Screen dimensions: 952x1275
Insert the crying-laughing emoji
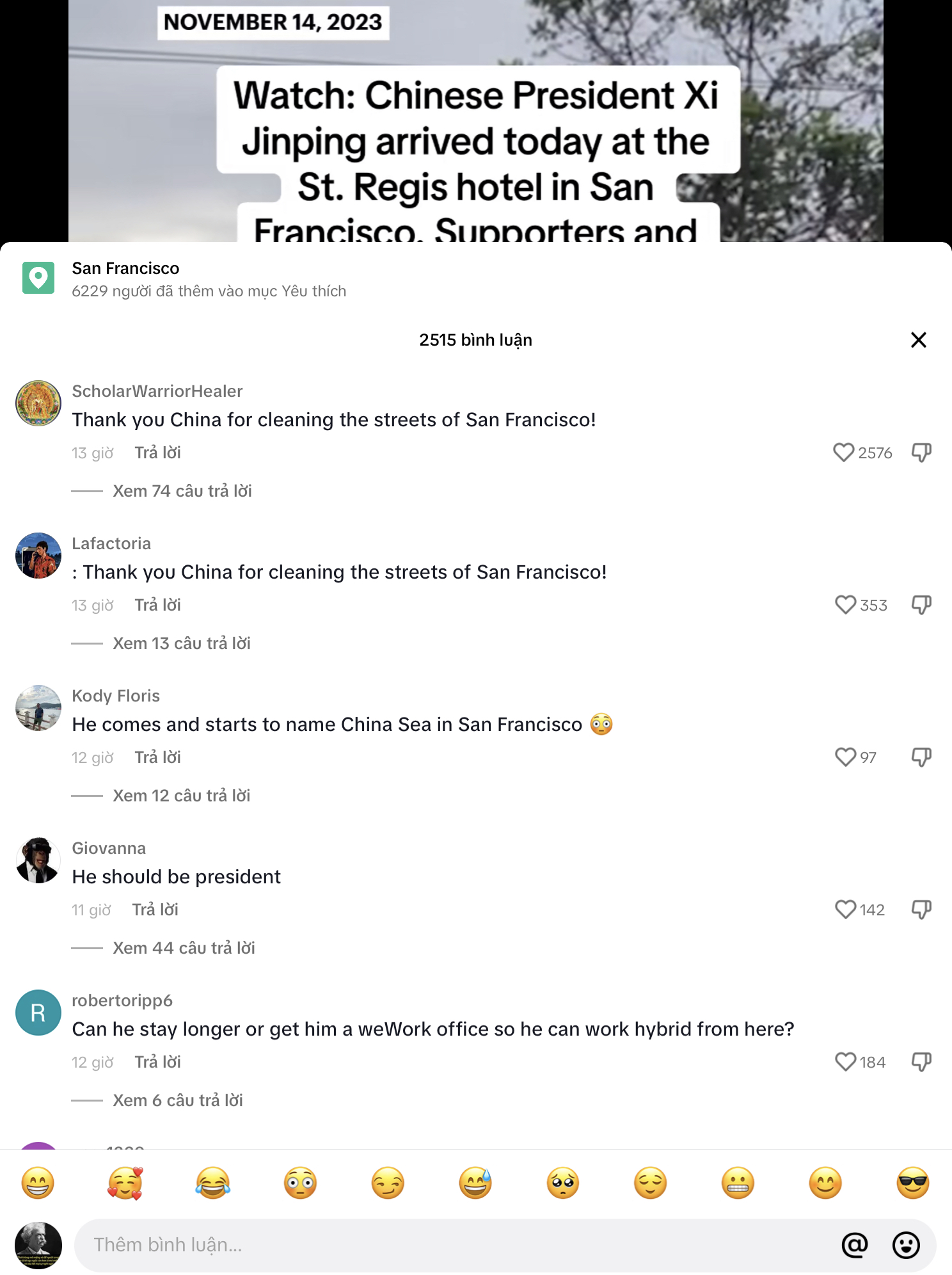click(212, 1183)
